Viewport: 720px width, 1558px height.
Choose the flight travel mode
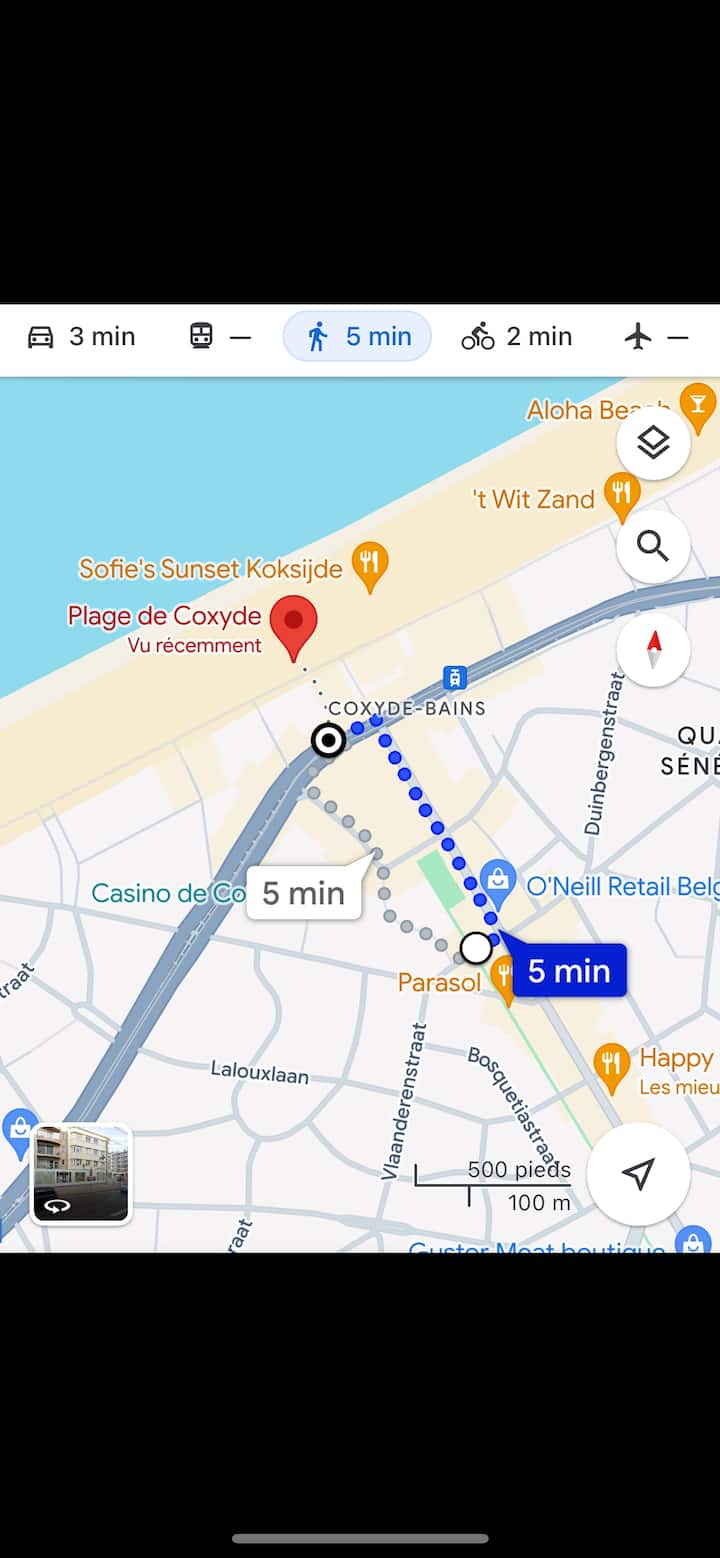point(656,337)
